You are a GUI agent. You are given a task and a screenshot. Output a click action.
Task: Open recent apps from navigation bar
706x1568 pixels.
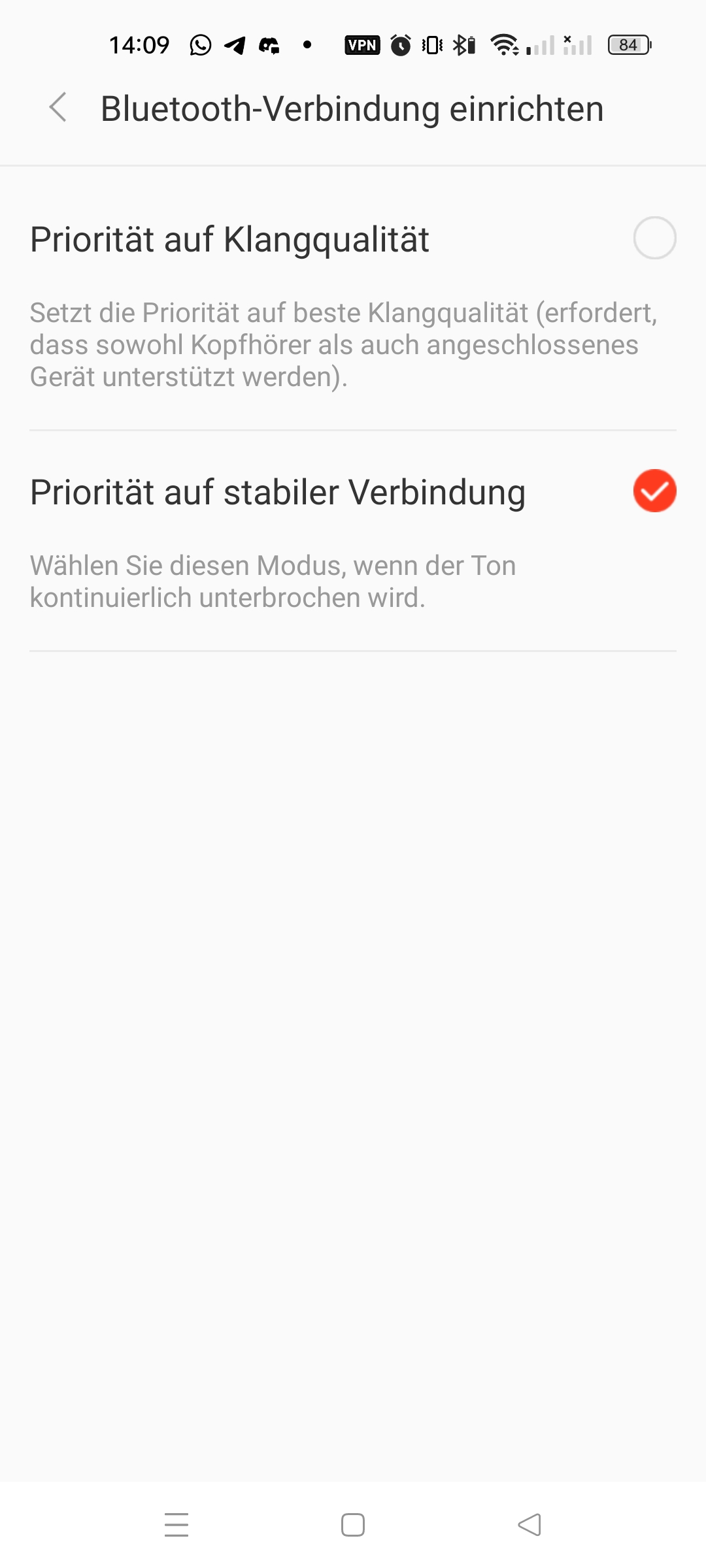(x=176, y=1525)
